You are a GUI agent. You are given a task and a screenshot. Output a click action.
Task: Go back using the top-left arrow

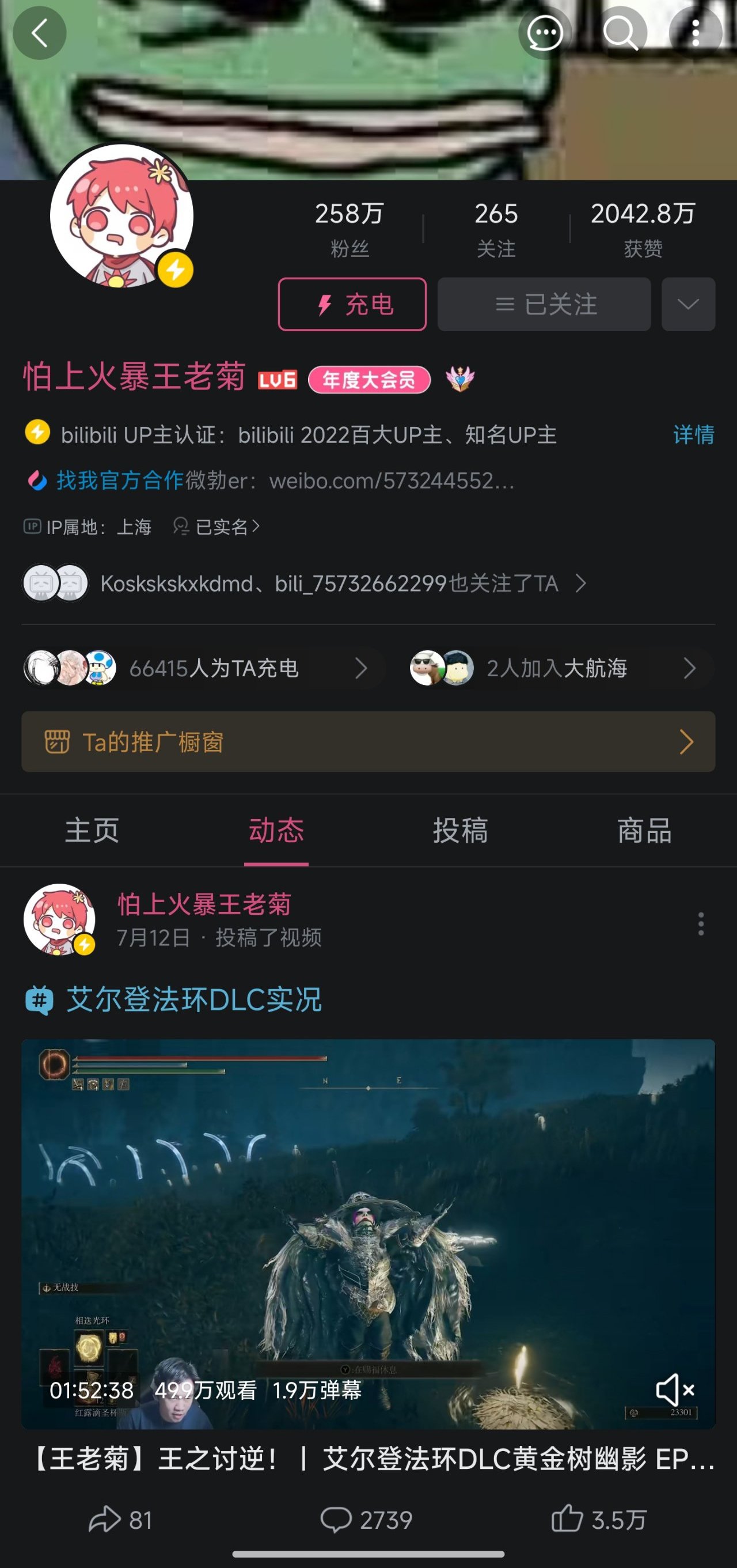pos(40,33)
